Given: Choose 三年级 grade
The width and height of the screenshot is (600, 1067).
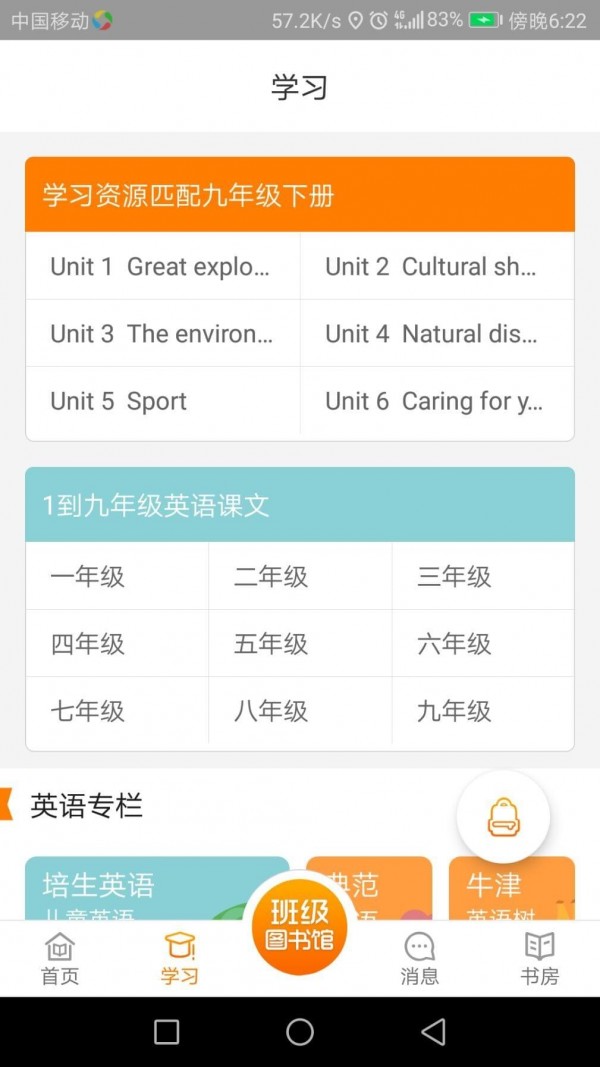Looking at the screenshot, I should (x=483, y=577).
